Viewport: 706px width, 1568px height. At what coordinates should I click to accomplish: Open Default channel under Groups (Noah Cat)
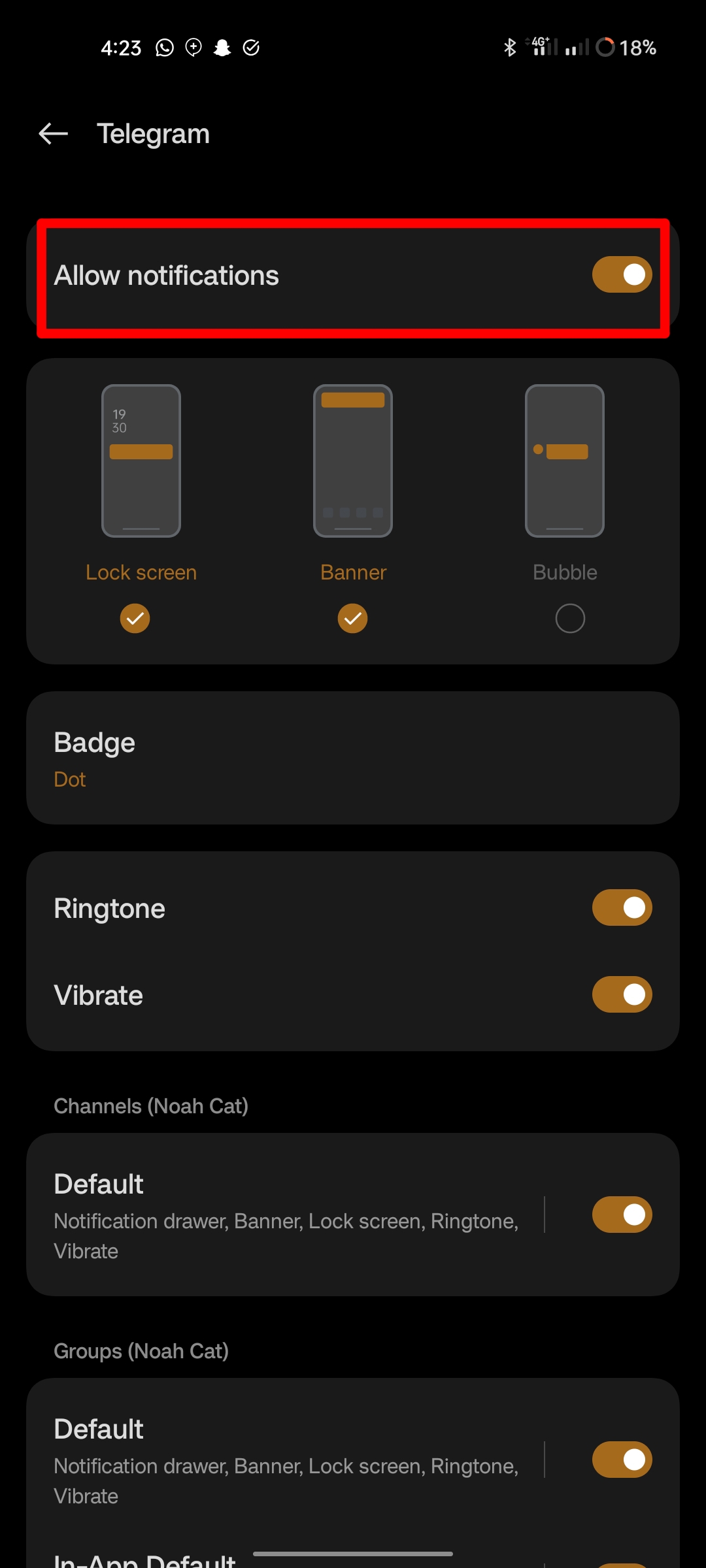pos(288,1460)
